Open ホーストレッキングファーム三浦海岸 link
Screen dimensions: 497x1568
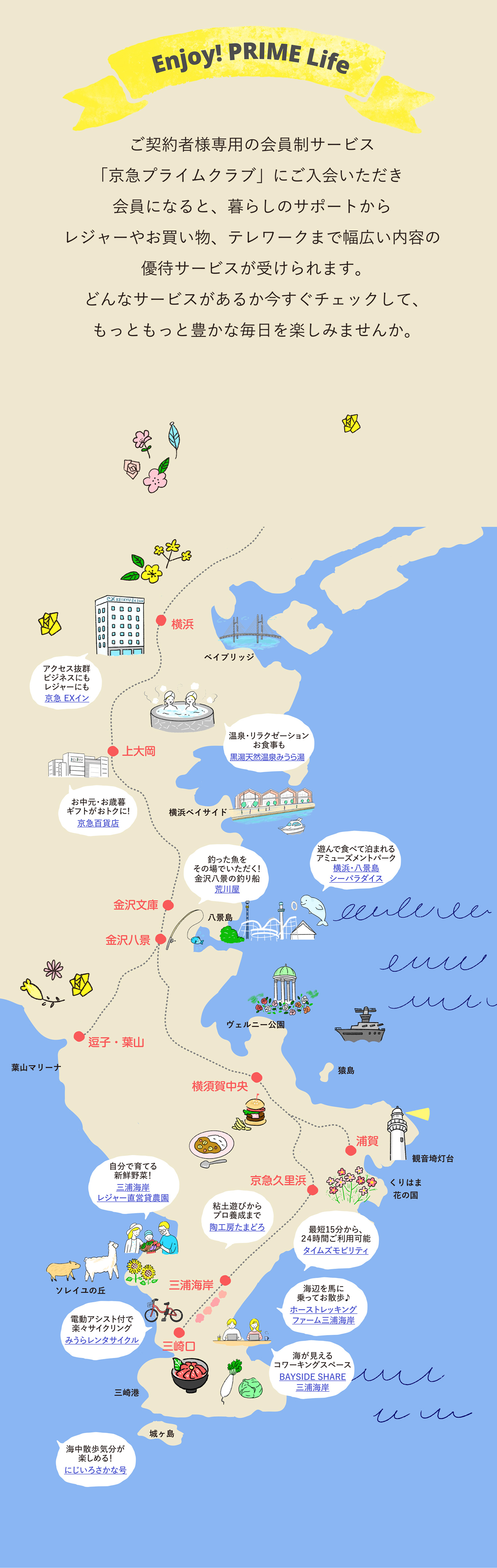[323, 1315]
